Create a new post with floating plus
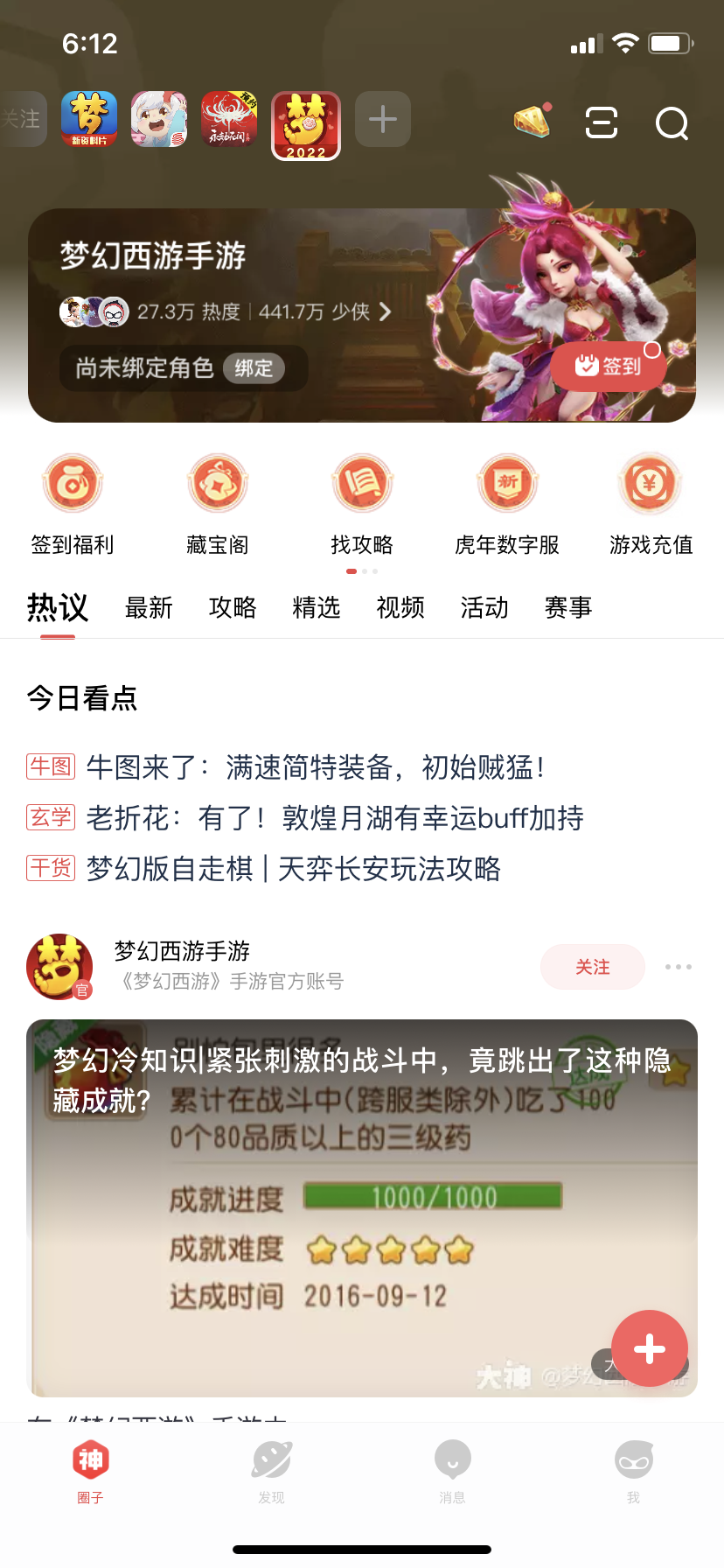This screenshot has width=724, height=1568. 650,1348
